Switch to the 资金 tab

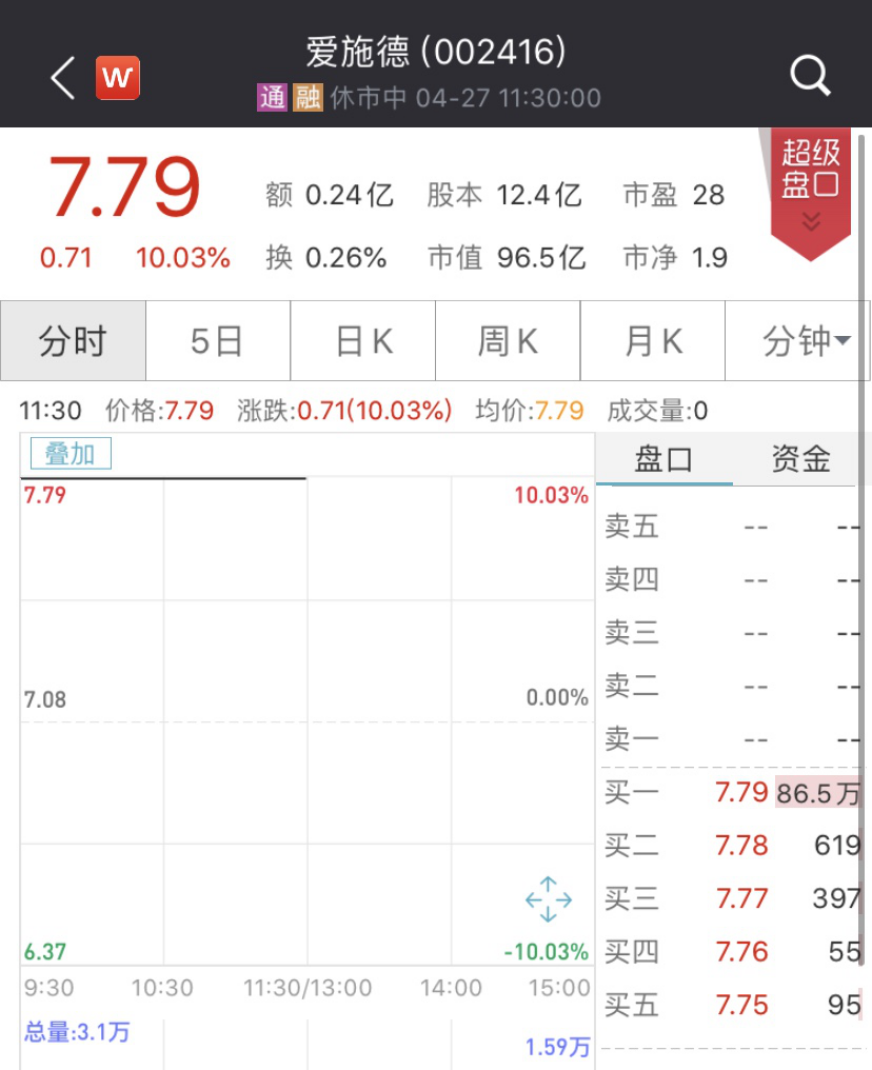coord(800,460)
